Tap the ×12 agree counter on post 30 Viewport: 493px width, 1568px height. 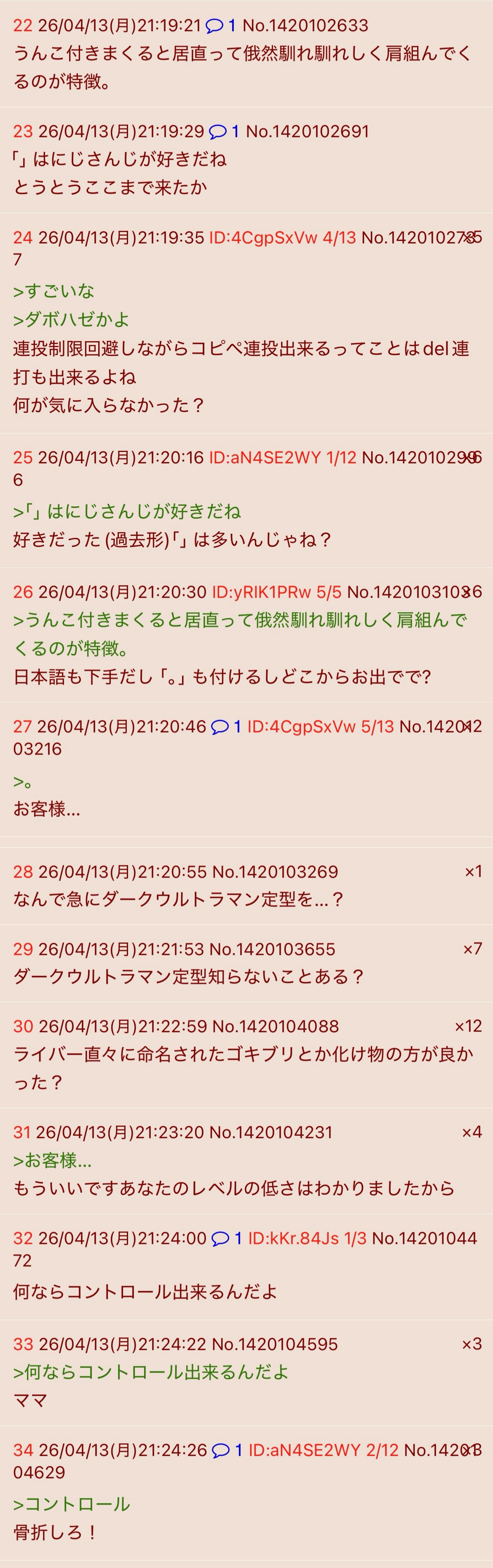point(468,1026)
